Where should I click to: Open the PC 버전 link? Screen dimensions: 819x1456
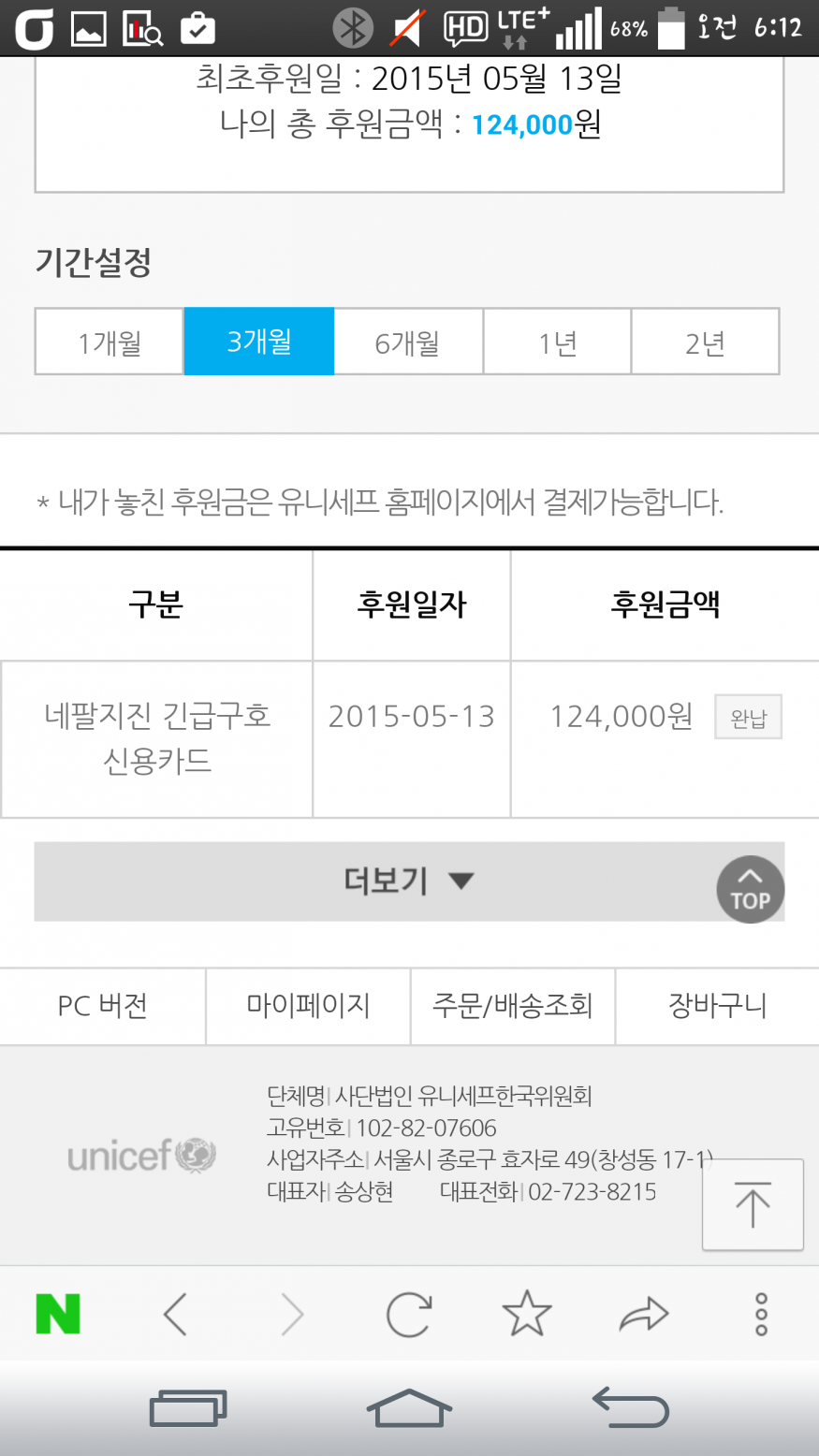tap(103, 1006)
